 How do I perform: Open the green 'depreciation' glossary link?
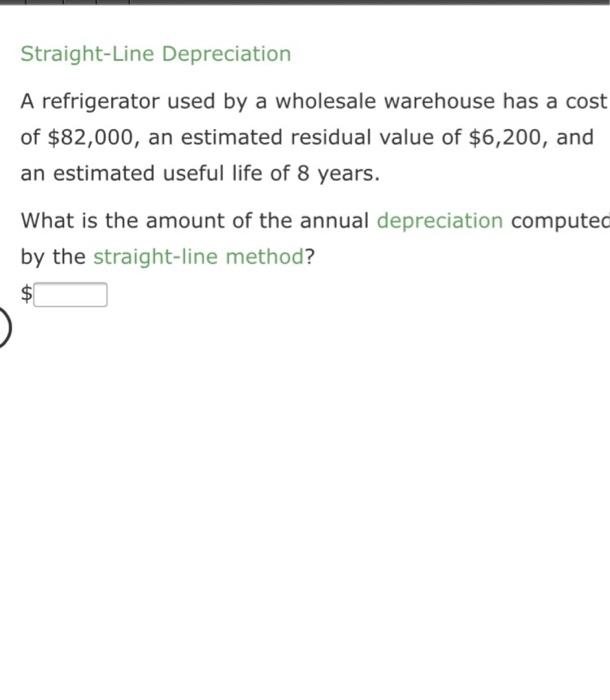(439, 220)
